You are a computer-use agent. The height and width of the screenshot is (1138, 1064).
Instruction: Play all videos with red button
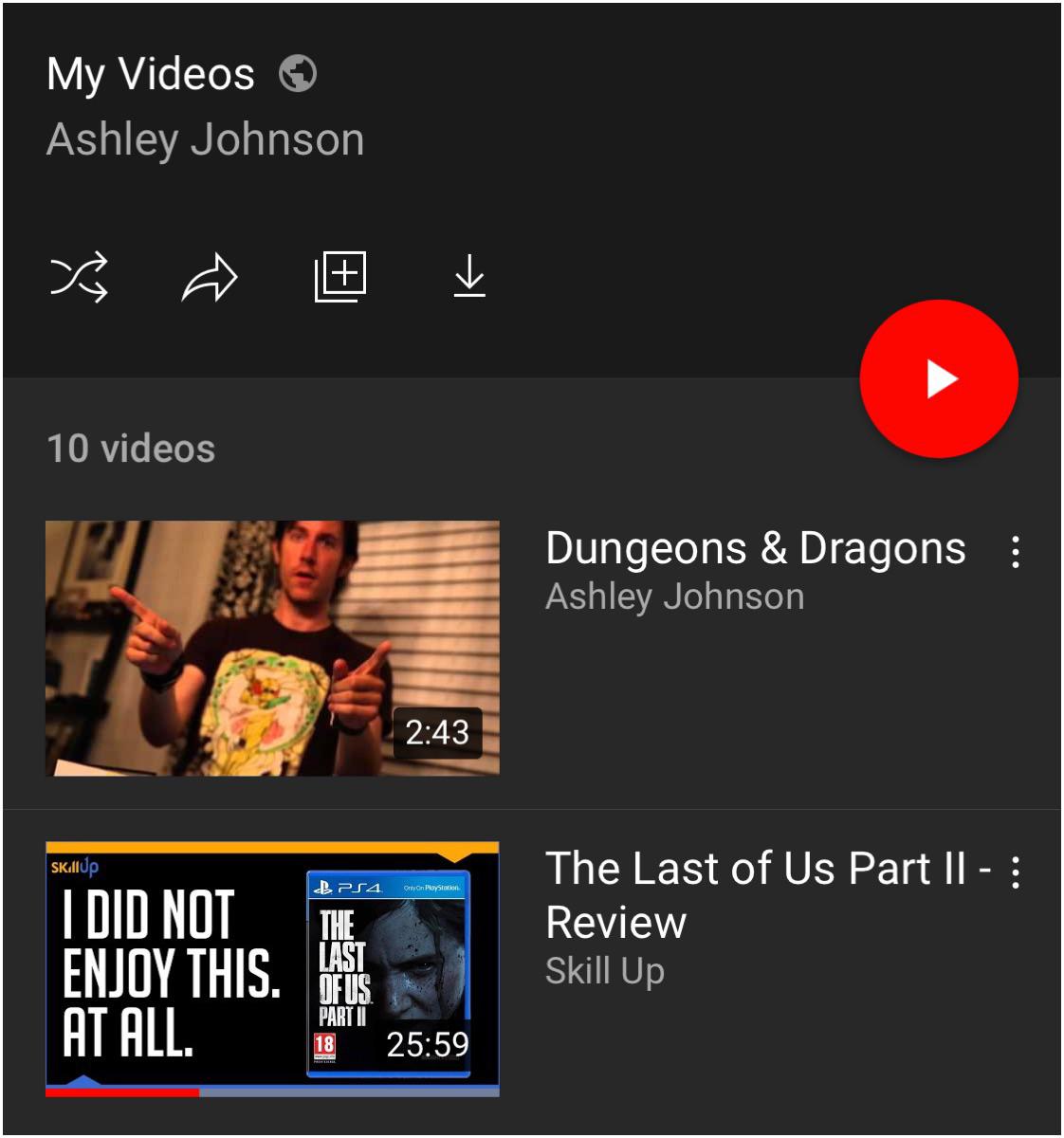click(939, 378)
